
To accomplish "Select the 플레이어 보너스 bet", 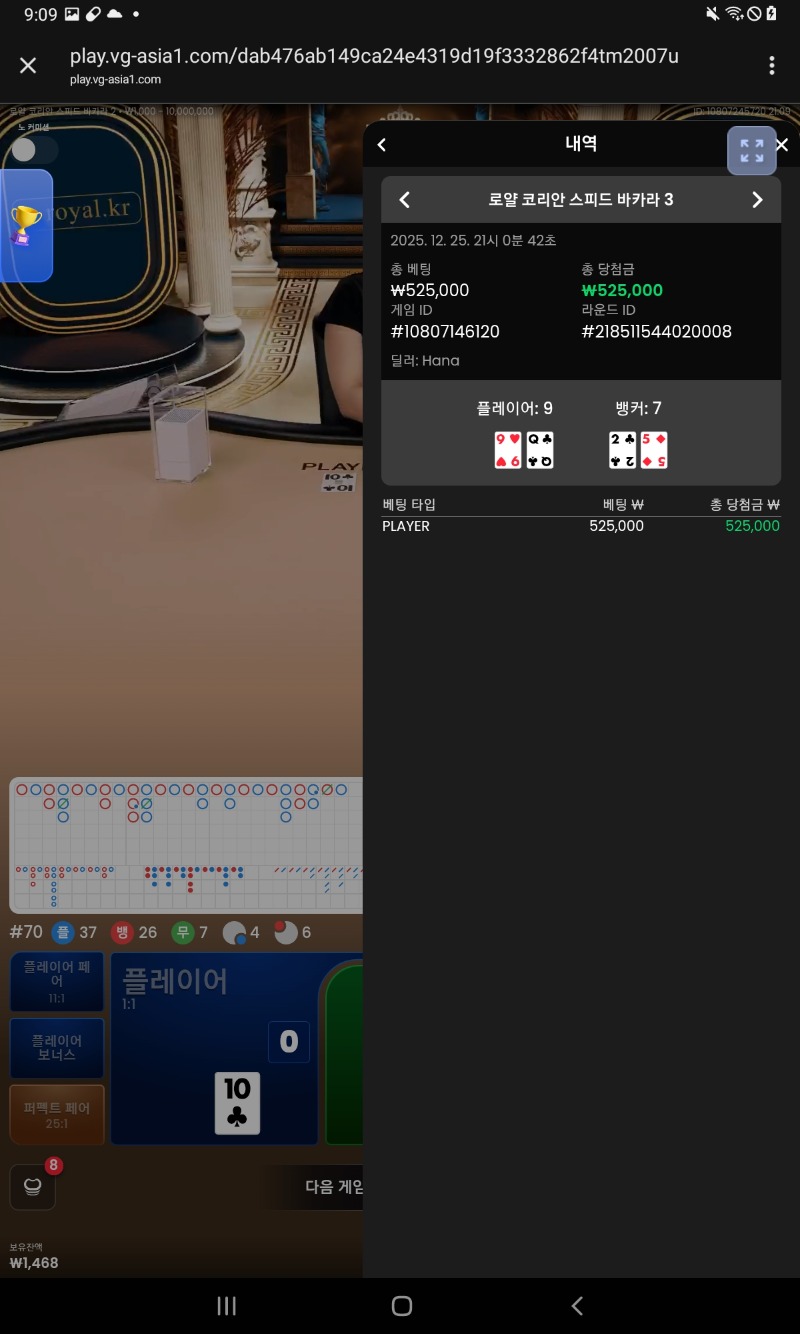I will (x=57, y=1048).
